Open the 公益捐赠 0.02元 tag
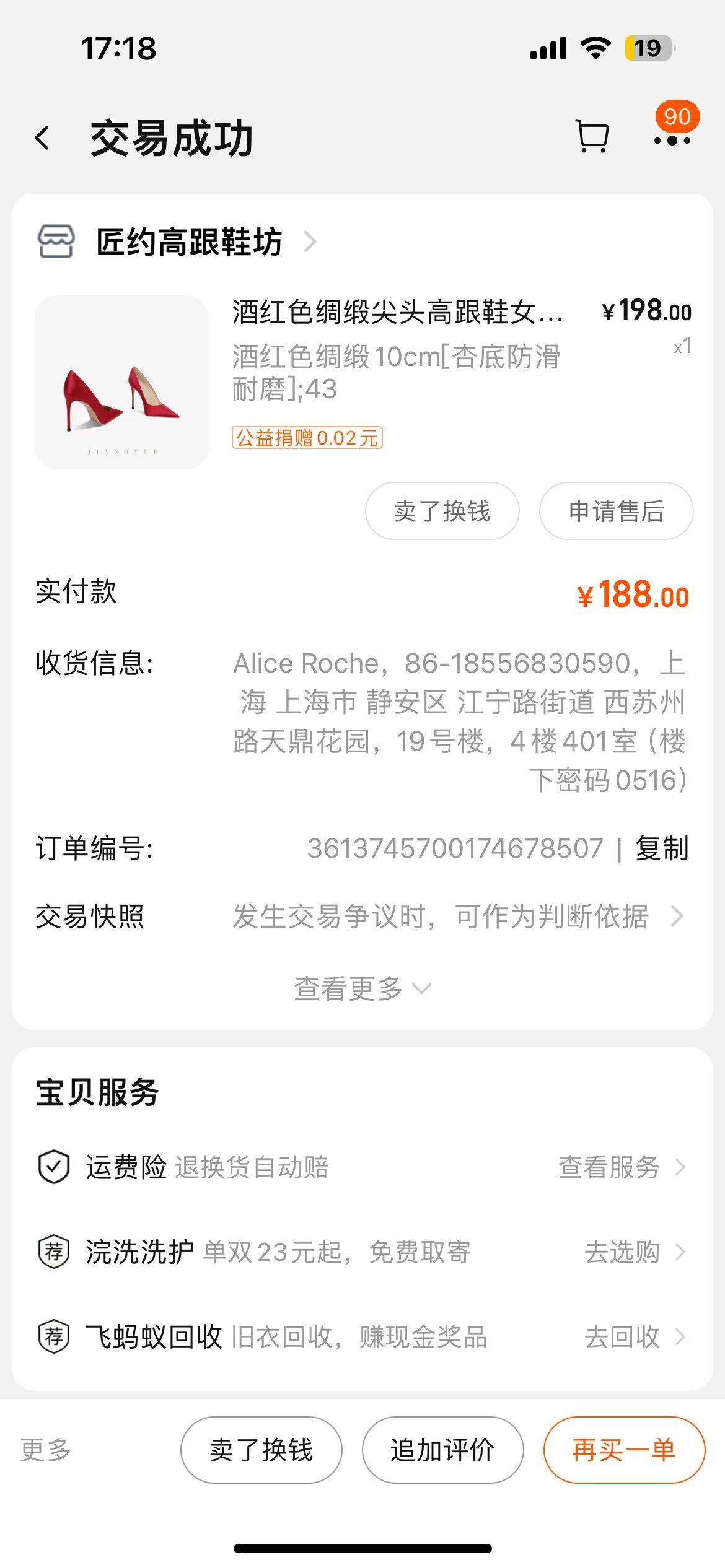The image size is (725, 1568). coord(307,437)
